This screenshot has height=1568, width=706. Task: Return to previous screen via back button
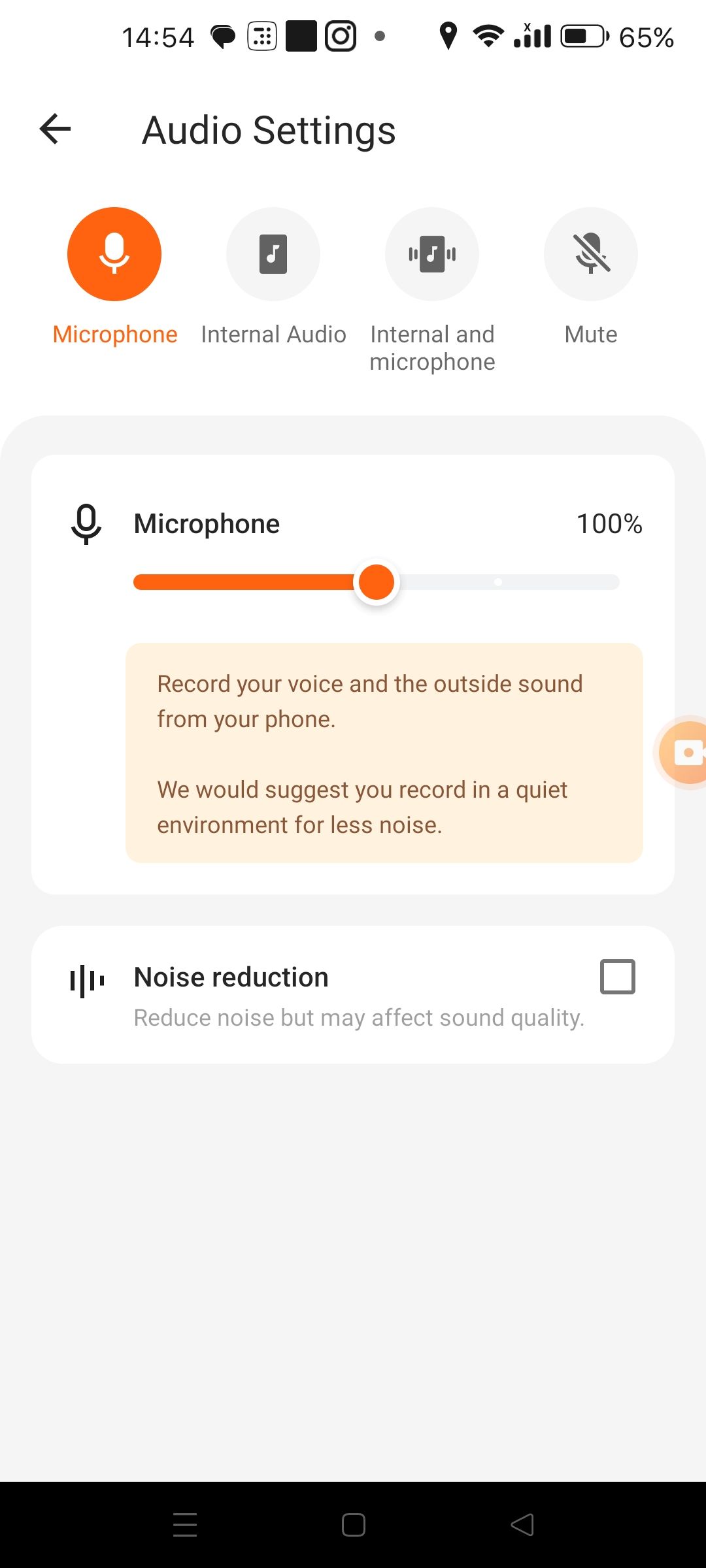click(x=55, y=129)
